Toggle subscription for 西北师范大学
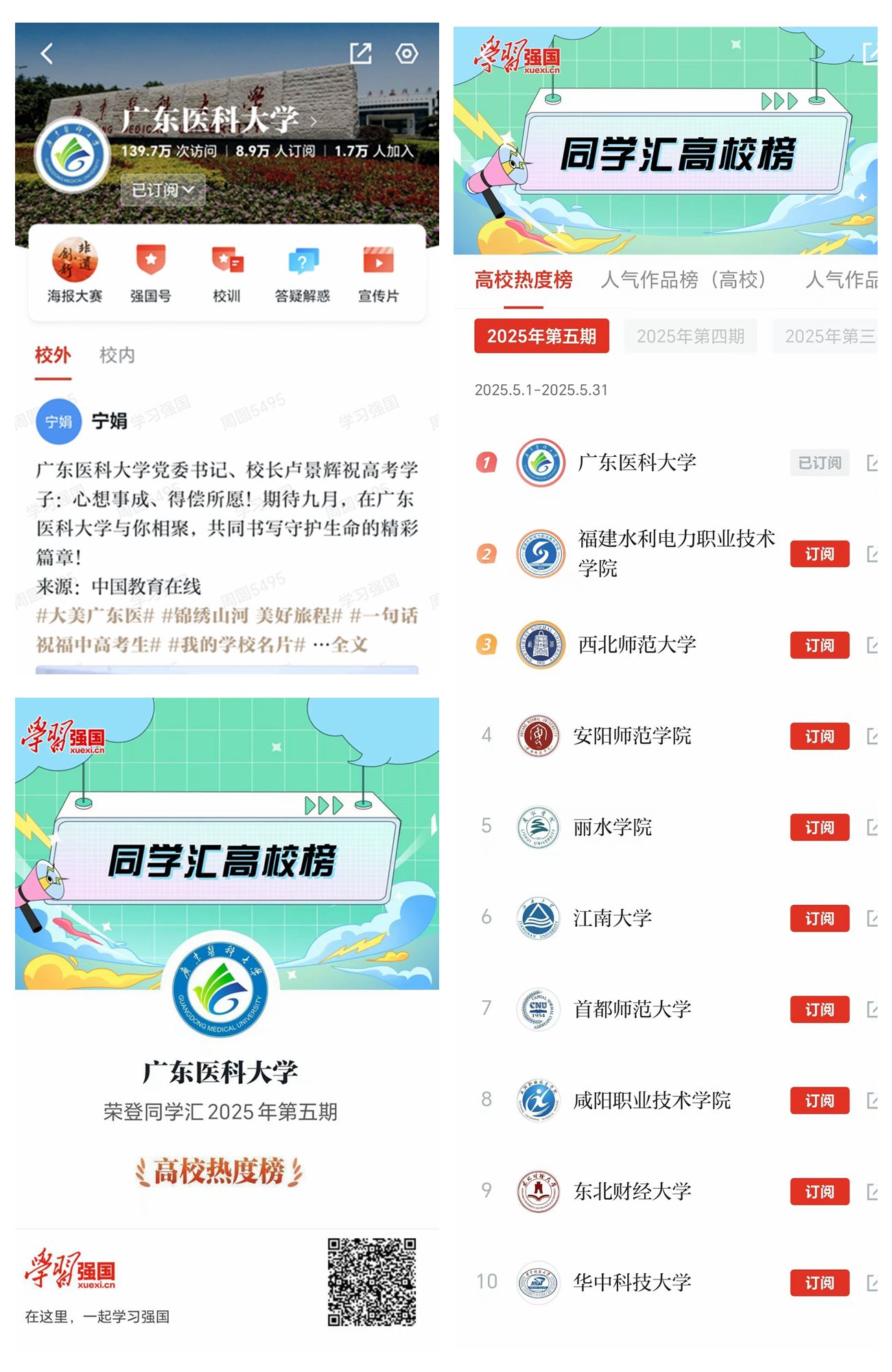892x1372 pixels. [x=819, y=645]
